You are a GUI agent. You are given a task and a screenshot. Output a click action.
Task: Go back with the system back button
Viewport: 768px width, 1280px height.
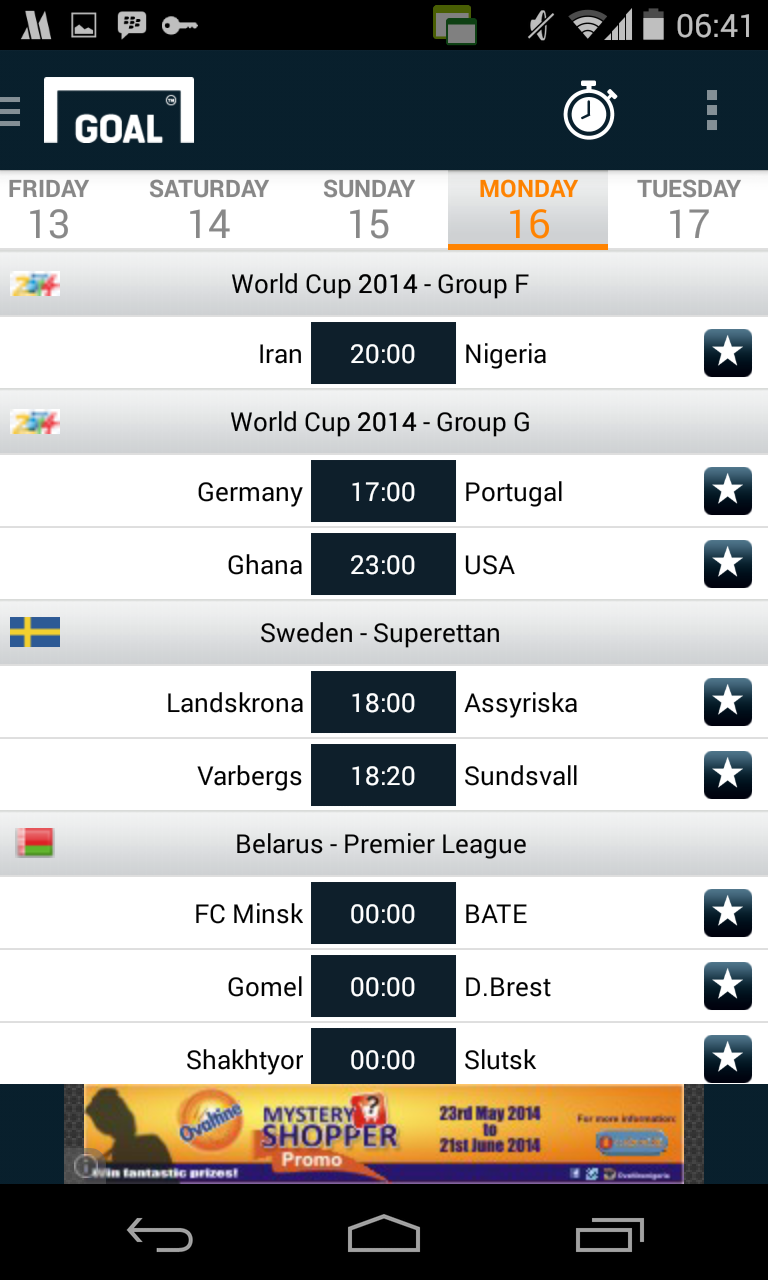(x=160, y=1235)
